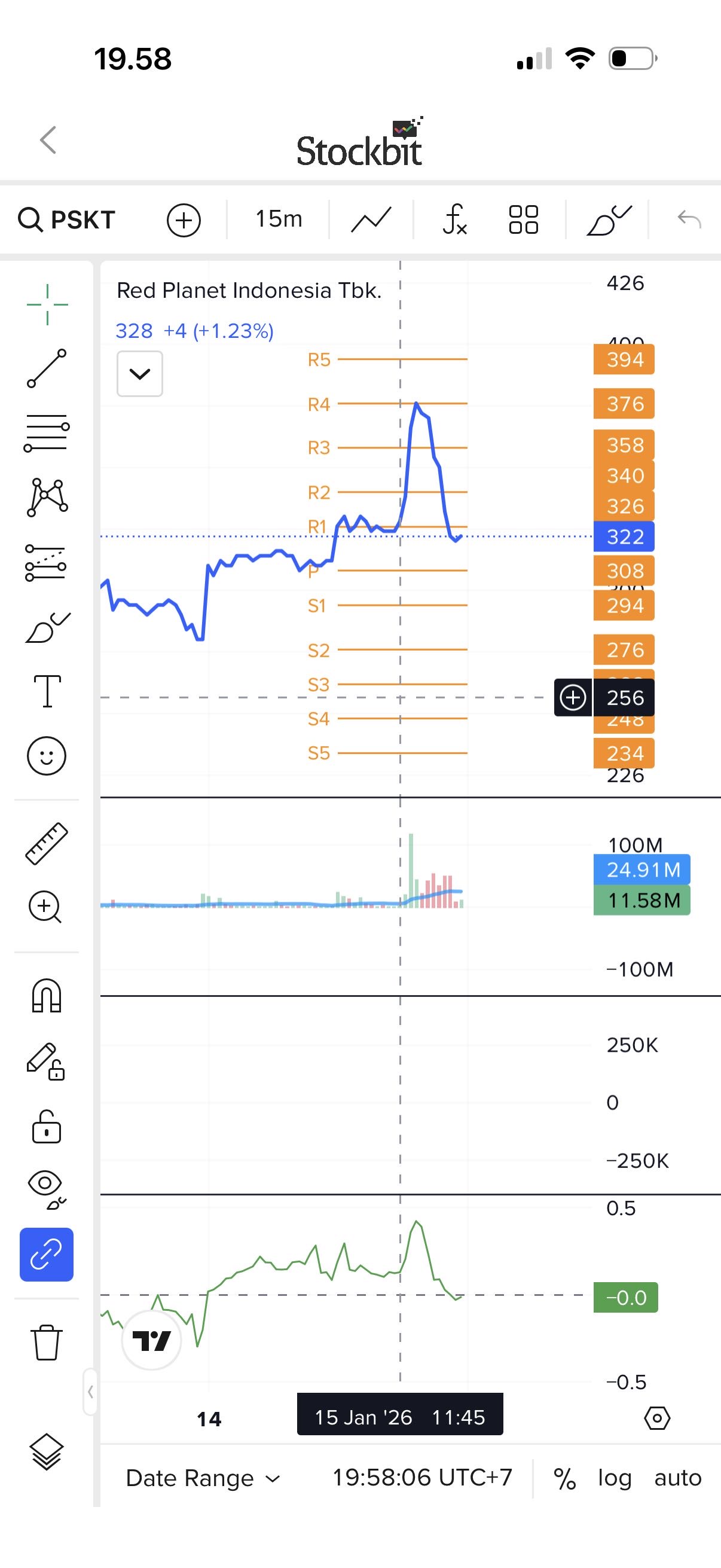Image resolution: width=721 pixels, height=1568 pixels.
Task: Open the object tree layers panel
Action: pos(46,1453)
